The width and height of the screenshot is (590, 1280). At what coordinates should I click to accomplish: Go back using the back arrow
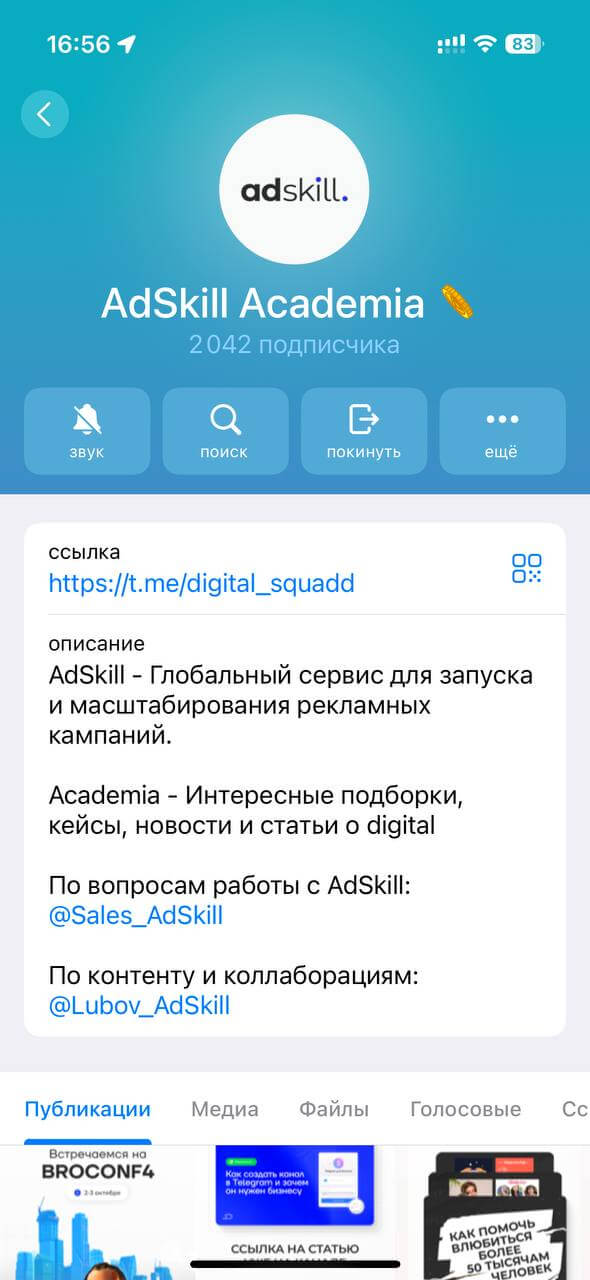pos(45,114)
